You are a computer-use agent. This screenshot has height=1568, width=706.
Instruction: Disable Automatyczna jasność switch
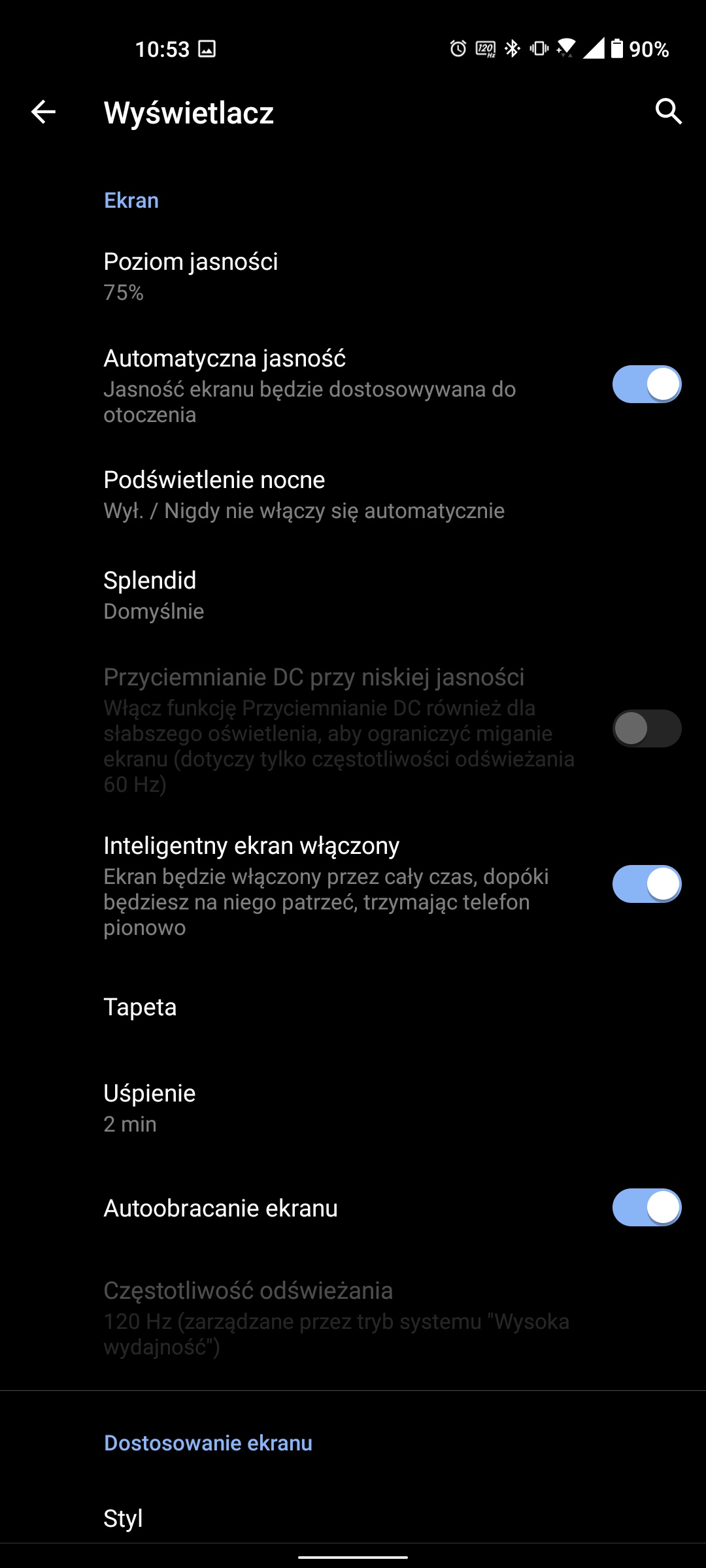(646, 384)
